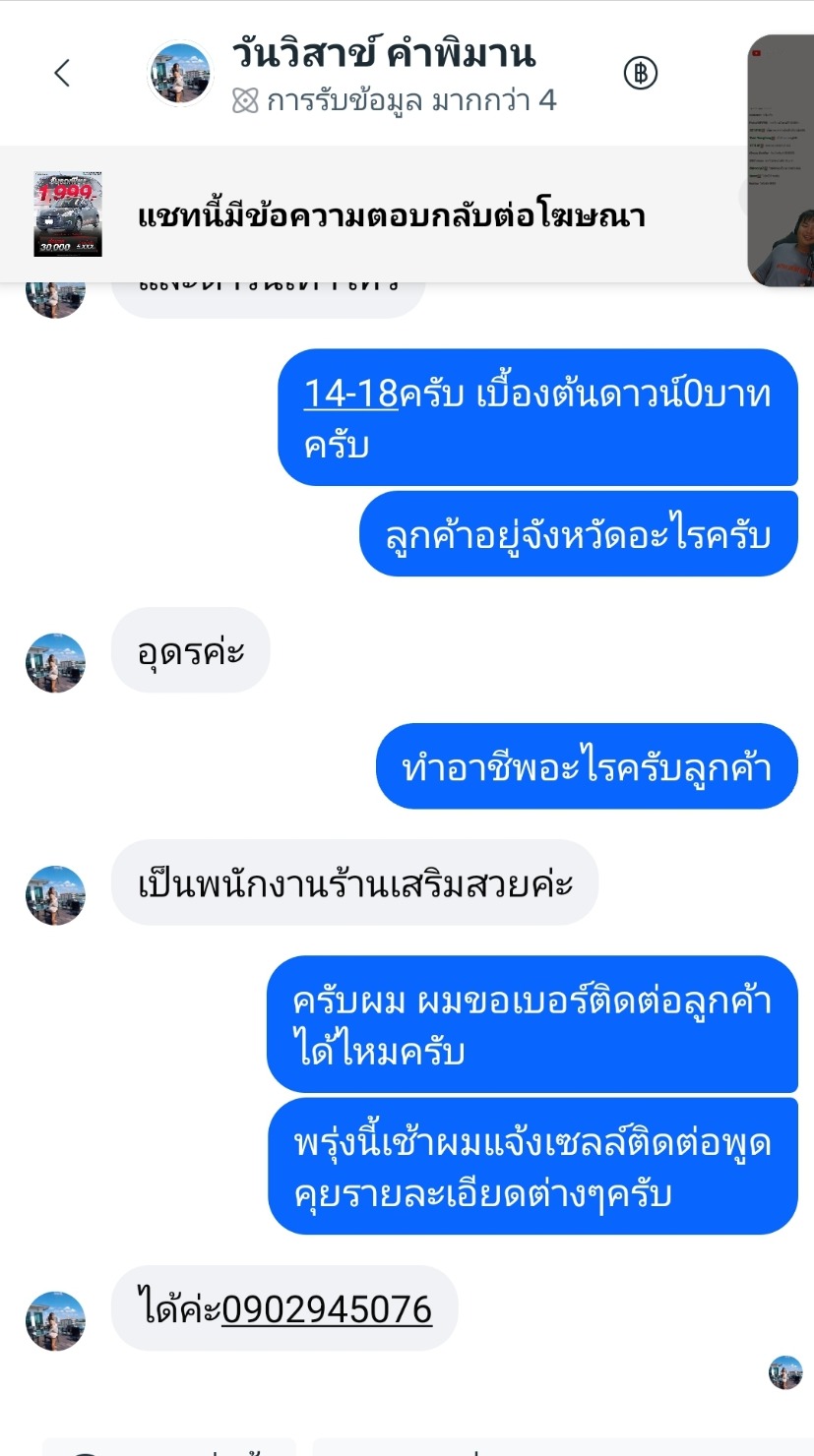The image size is (814, 1456).
Task: Go back from this chat
Action: coord(62,73)
